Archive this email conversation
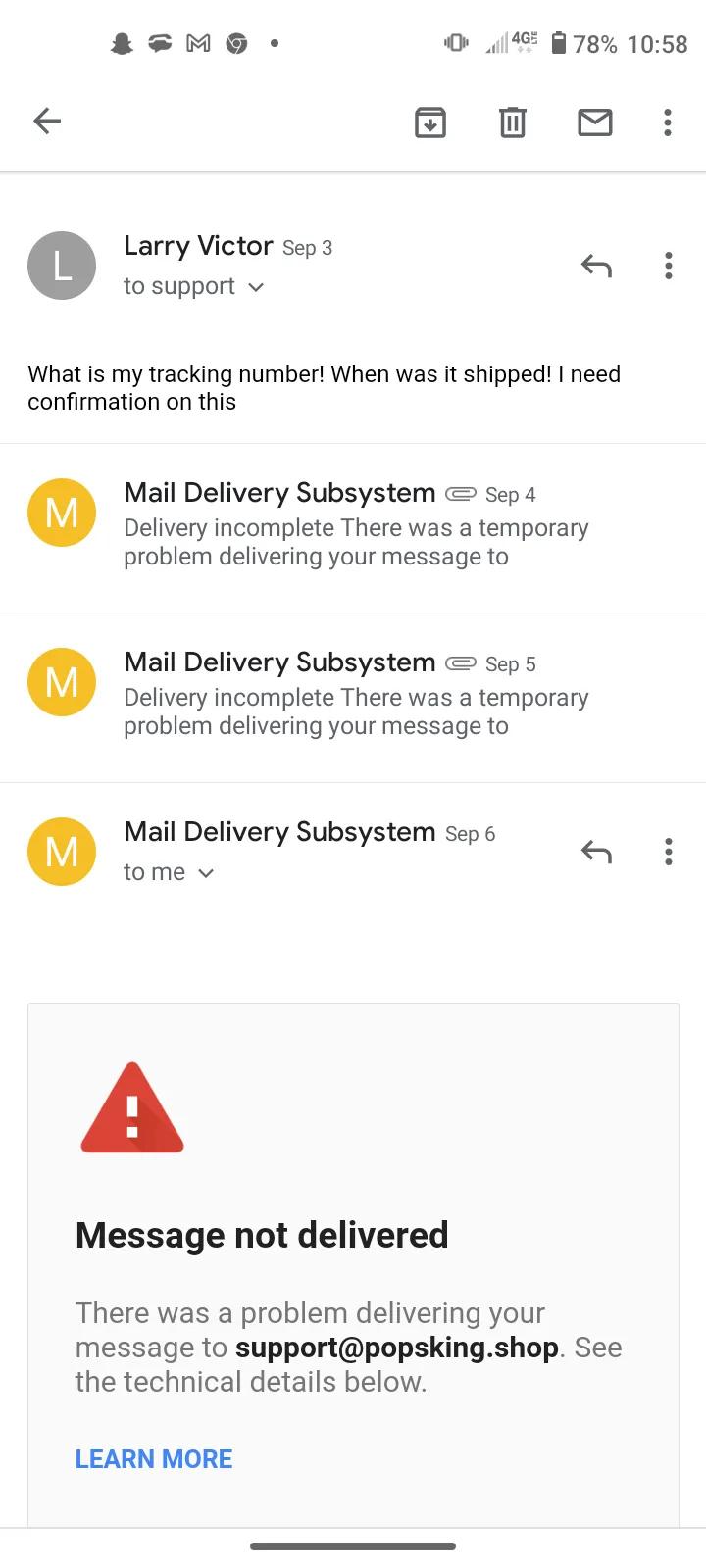The width and height of the screenshot is (706, 1568). point(430,122)
